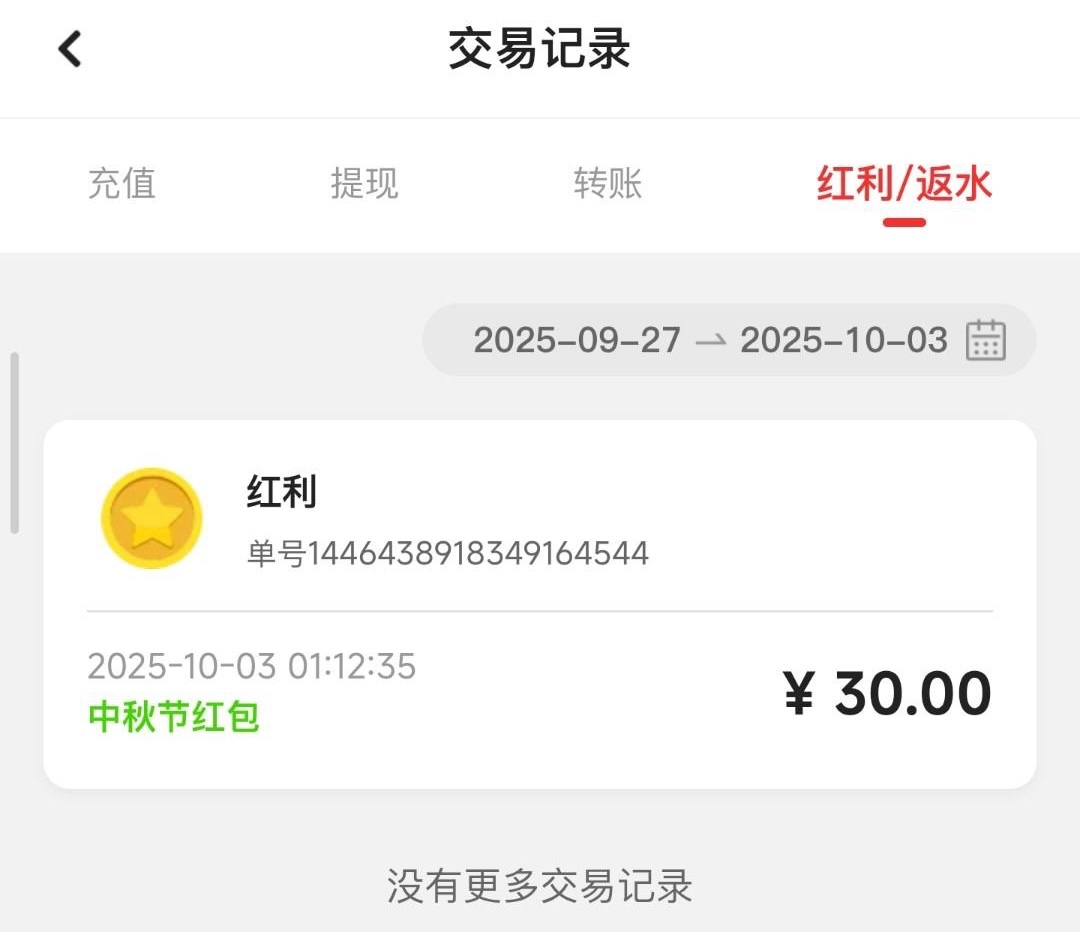Switch to the 提现 tab
The height and width of the screenshot is (932, 1080).
365,184
